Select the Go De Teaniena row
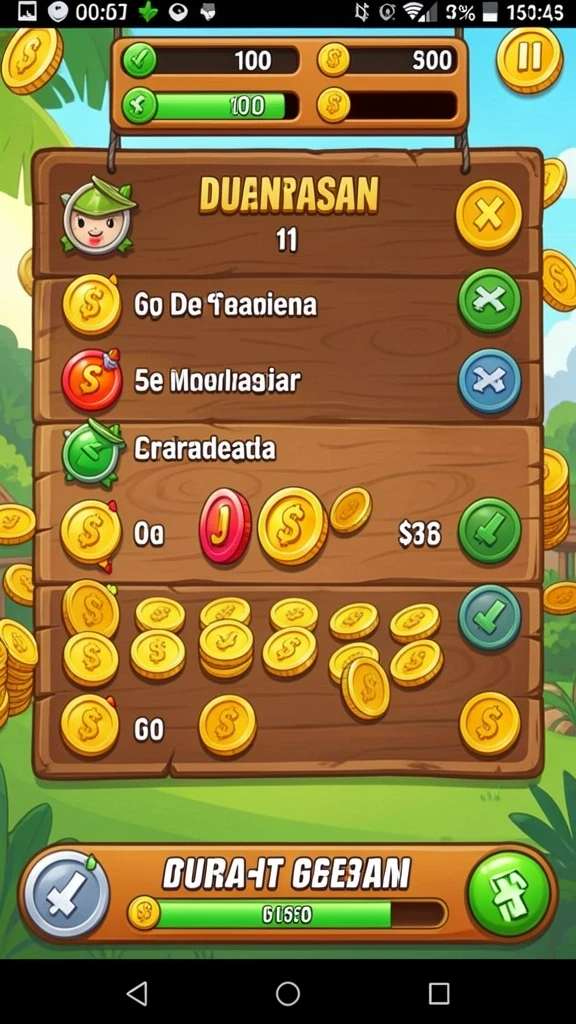The height and width of the screenshot is (1024, 576). coord(287,306)
